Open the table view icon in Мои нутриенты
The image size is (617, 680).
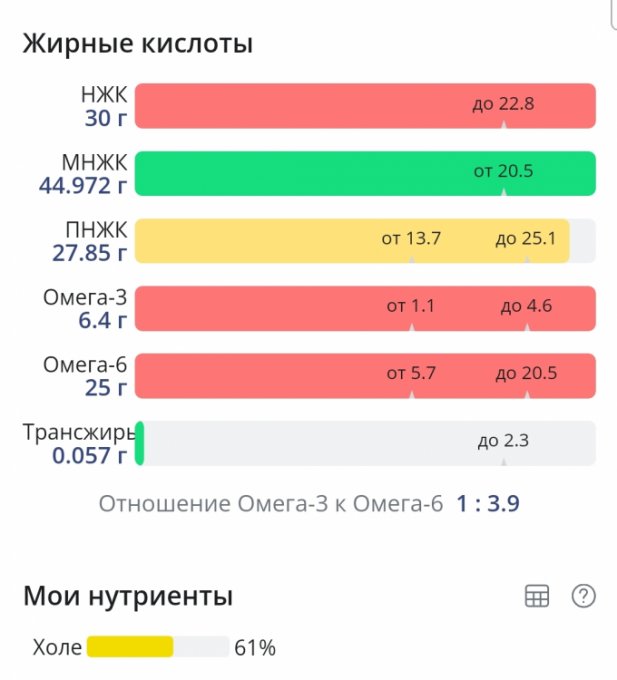click(x=537, y=597)
